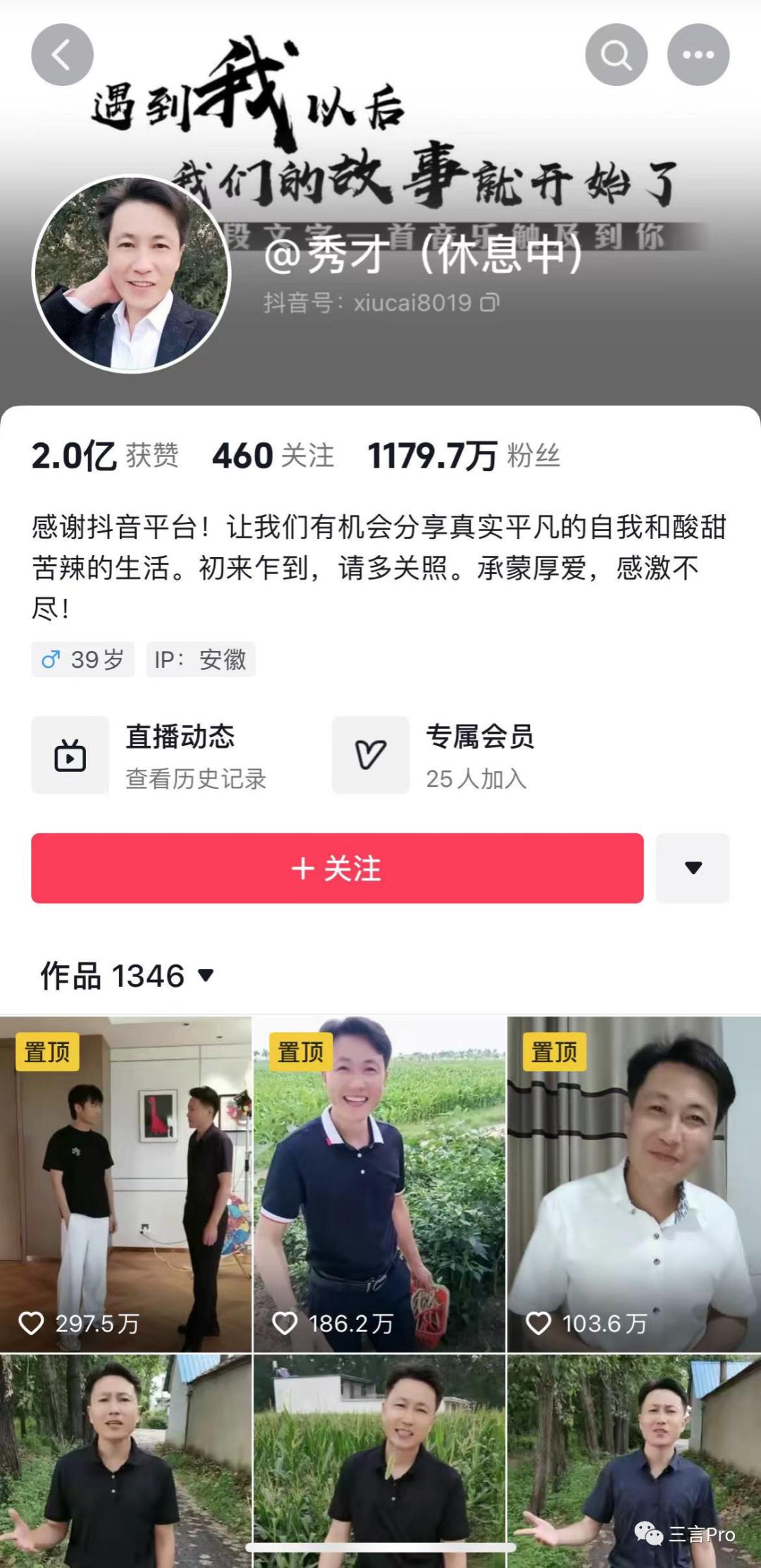
Task: Follow this account with red 关注 button
Action: coord(338,869)
